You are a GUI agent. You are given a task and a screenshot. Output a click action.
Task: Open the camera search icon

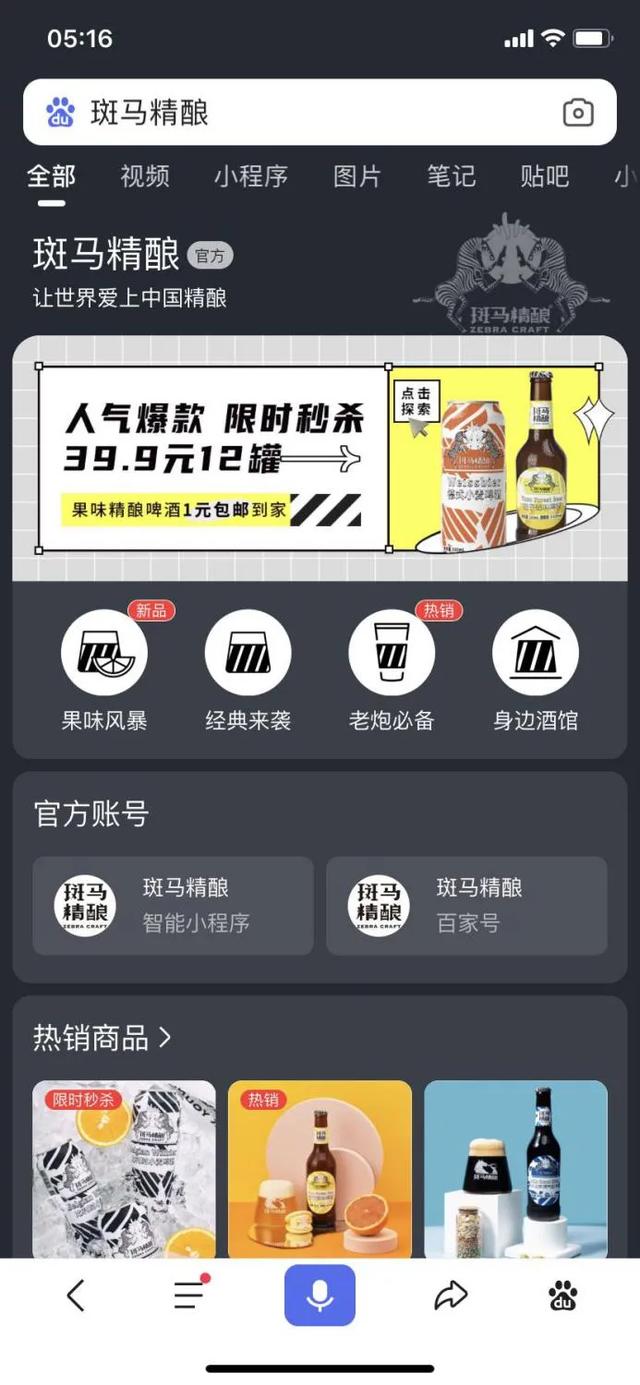click(578, 112)
